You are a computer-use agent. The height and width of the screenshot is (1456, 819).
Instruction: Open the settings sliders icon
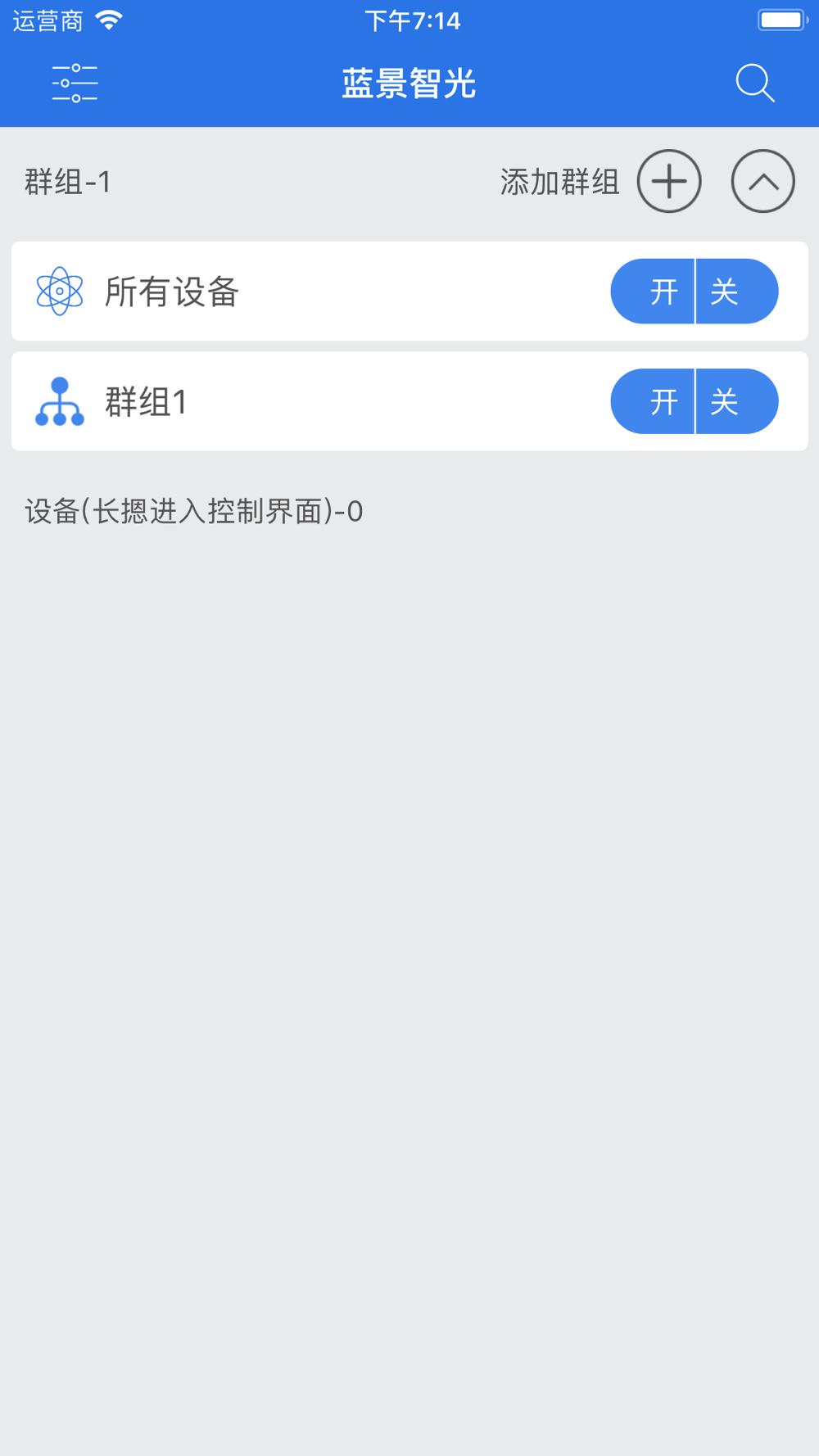point(75,84)
